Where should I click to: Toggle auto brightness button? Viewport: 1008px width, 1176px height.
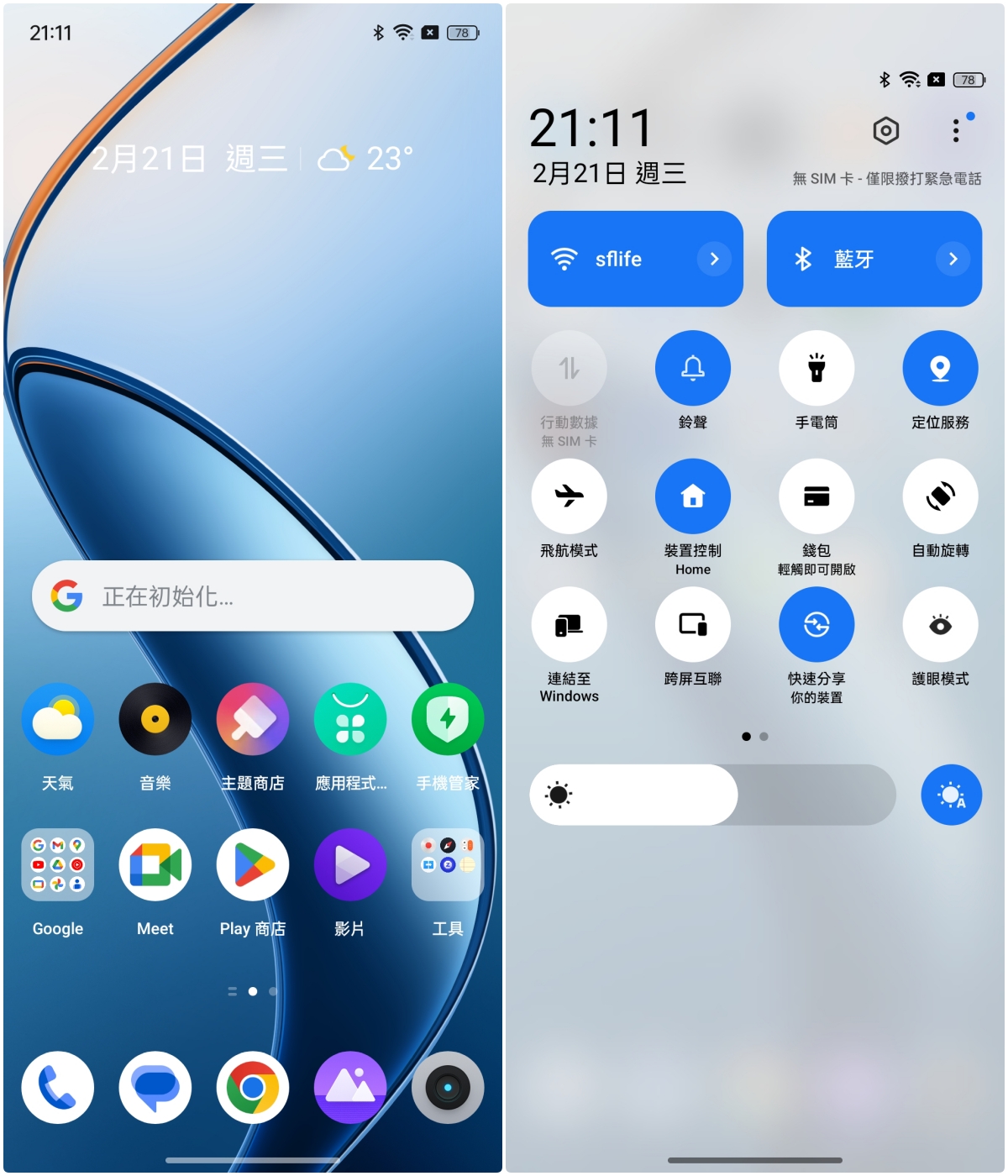(951, 795)
